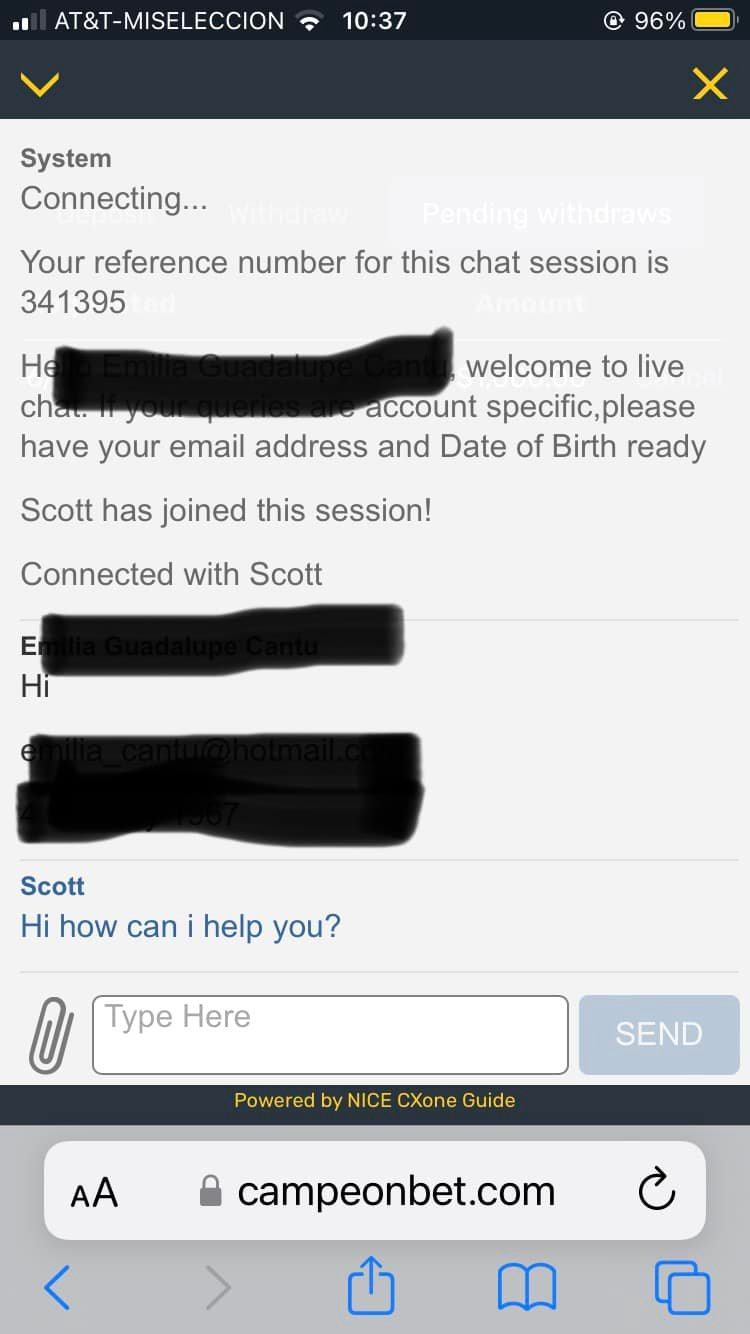
Task: Reload the campeonbet.com page
Action: (656, 1191)
